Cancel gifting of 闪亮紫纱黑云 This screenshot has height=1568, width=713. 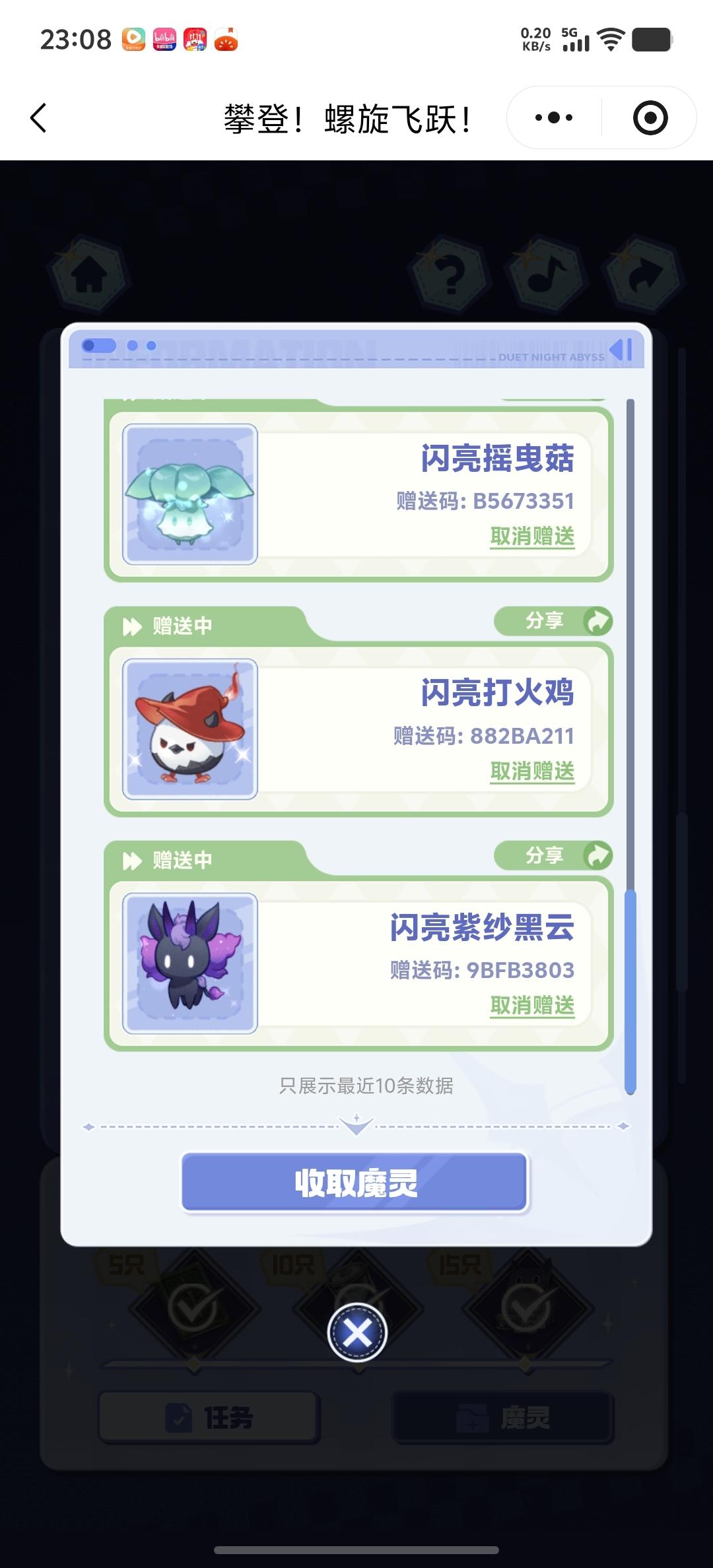tap(532, 1005)
